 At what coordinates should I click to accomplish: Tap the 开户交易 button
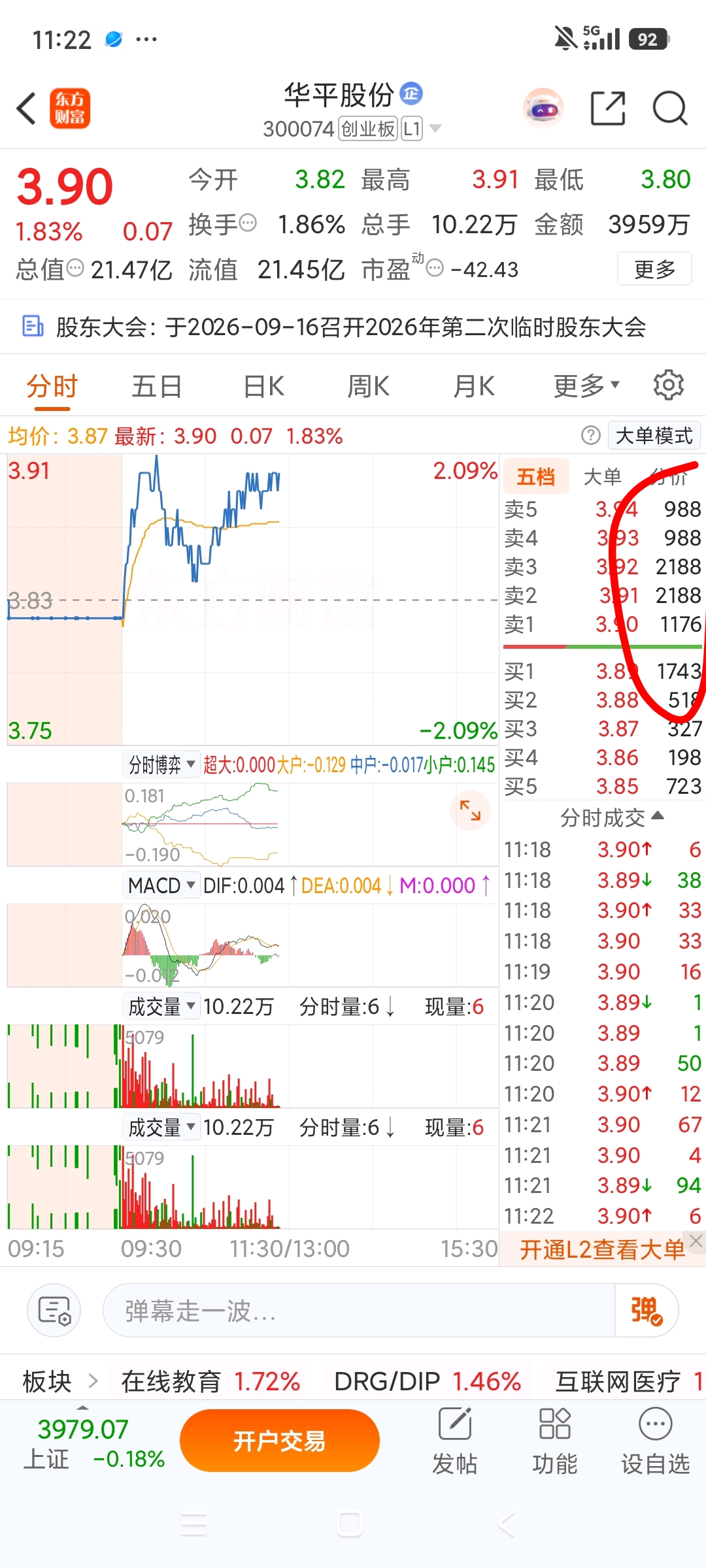(x=280, y=1441)
